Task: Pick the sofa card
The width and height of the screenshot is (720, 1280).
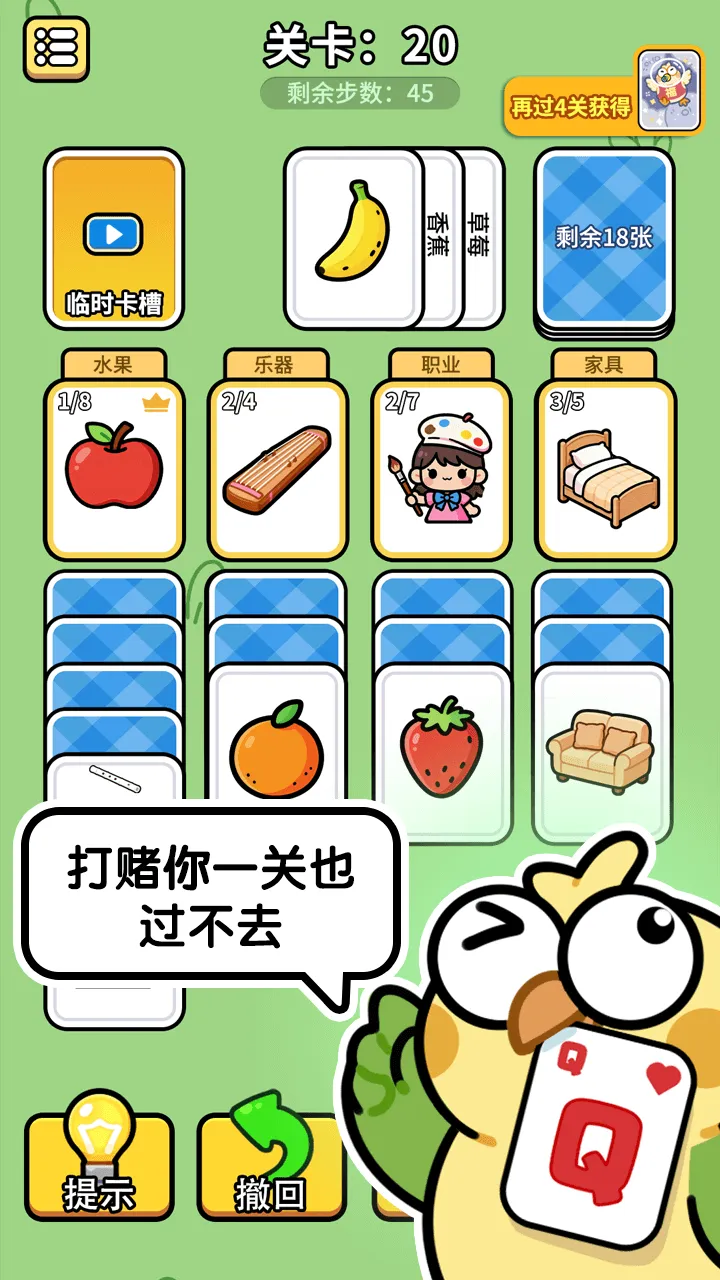Action: coord(601,748)
